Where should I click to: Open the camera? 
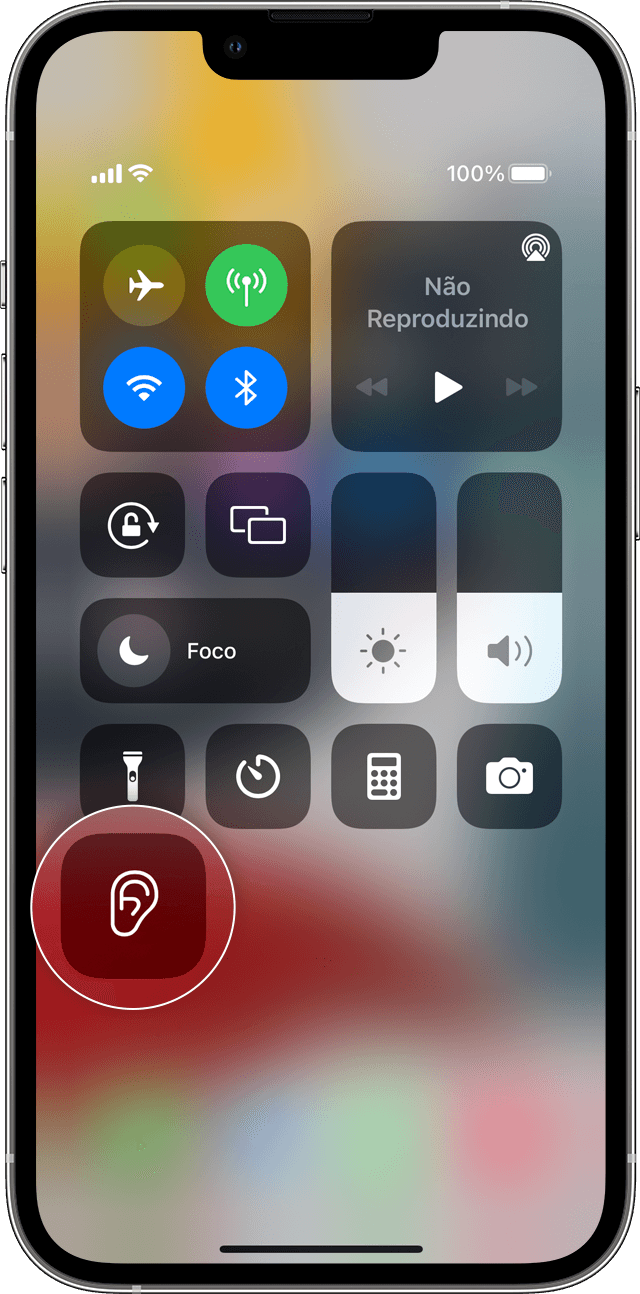click(x=509, y=776)
